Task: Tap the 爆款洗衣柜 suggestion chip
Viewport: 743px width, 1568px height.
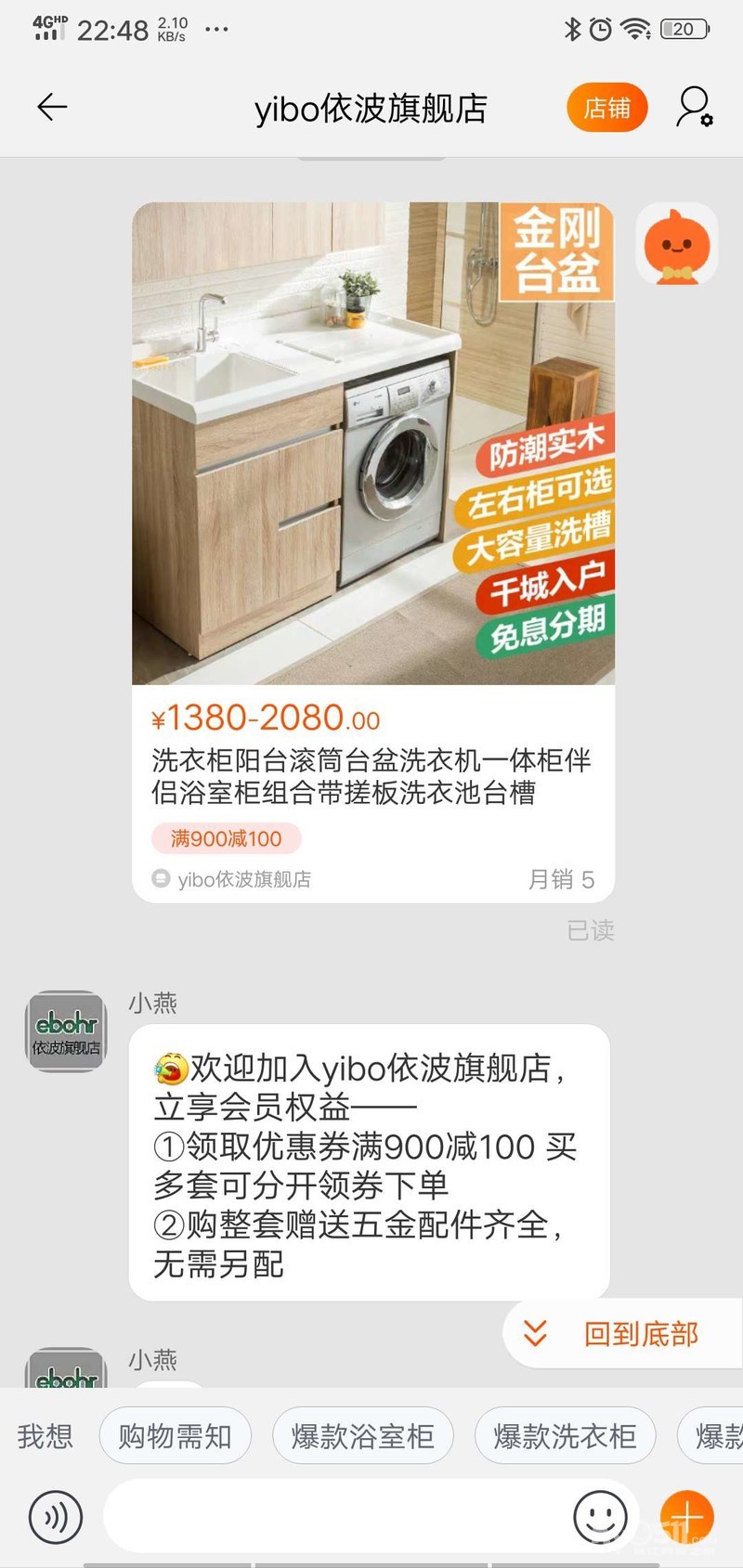Action: pyautogui.click(x=565, y=1436)
